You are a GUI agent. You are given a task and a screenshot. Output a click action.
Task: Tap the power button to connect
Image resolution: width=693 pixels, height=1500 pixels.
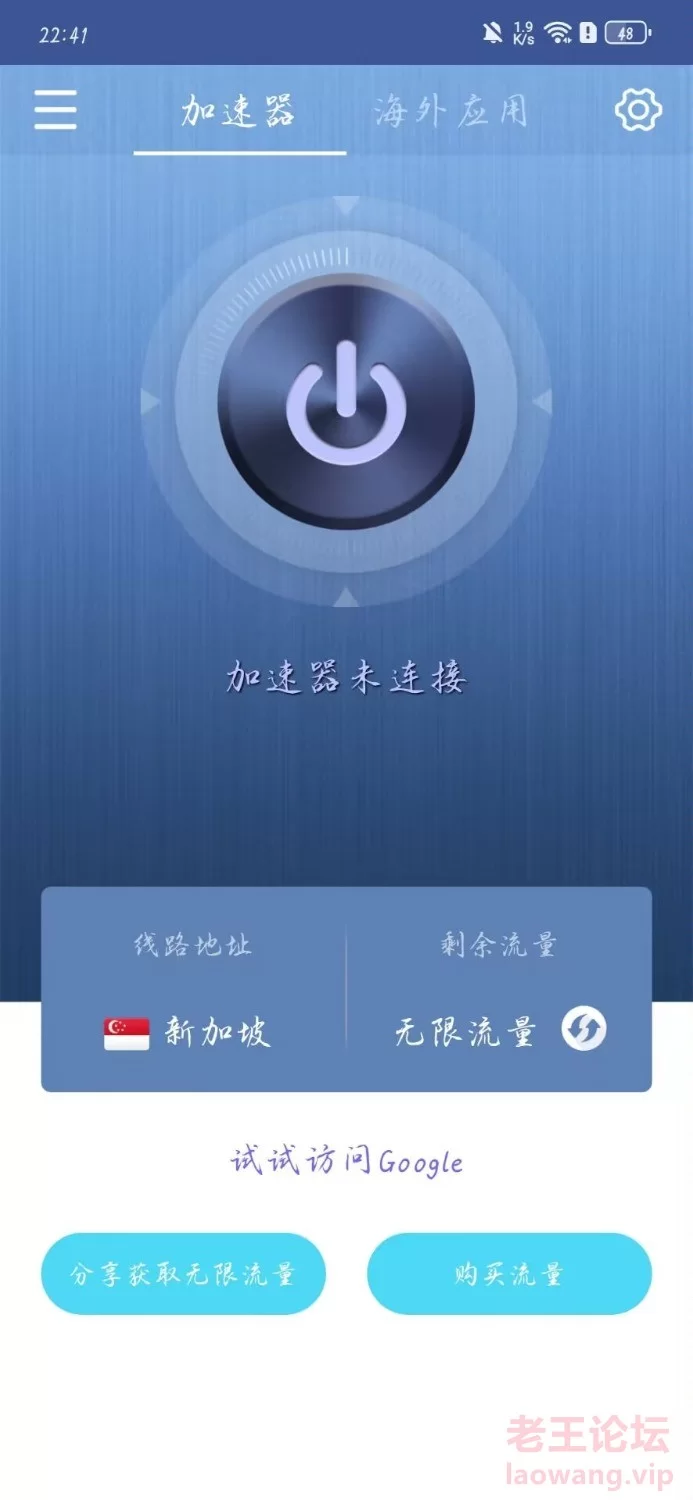[346, 402]
